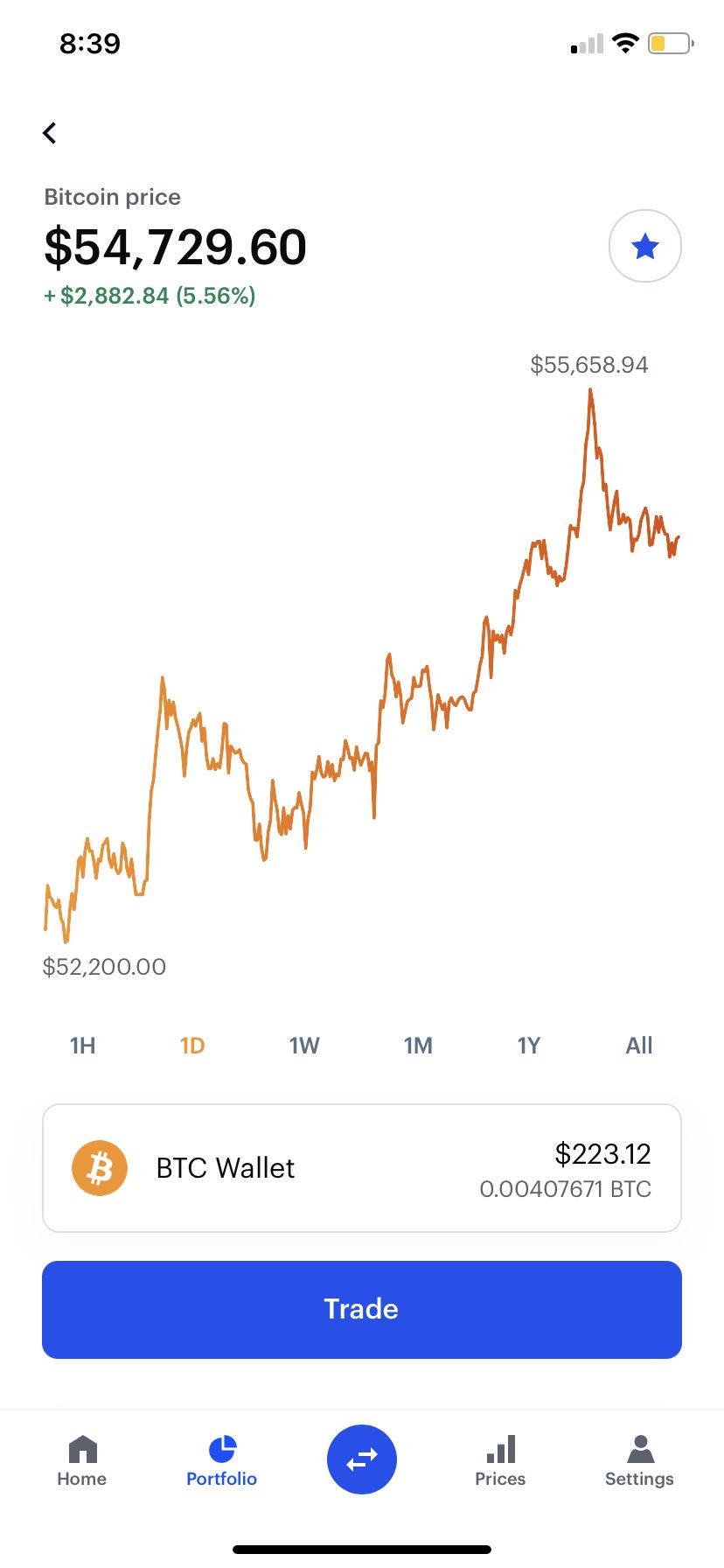Select the 1D chart range
This screenshot has height=1568, width=724.
(x=192, y=1046)
